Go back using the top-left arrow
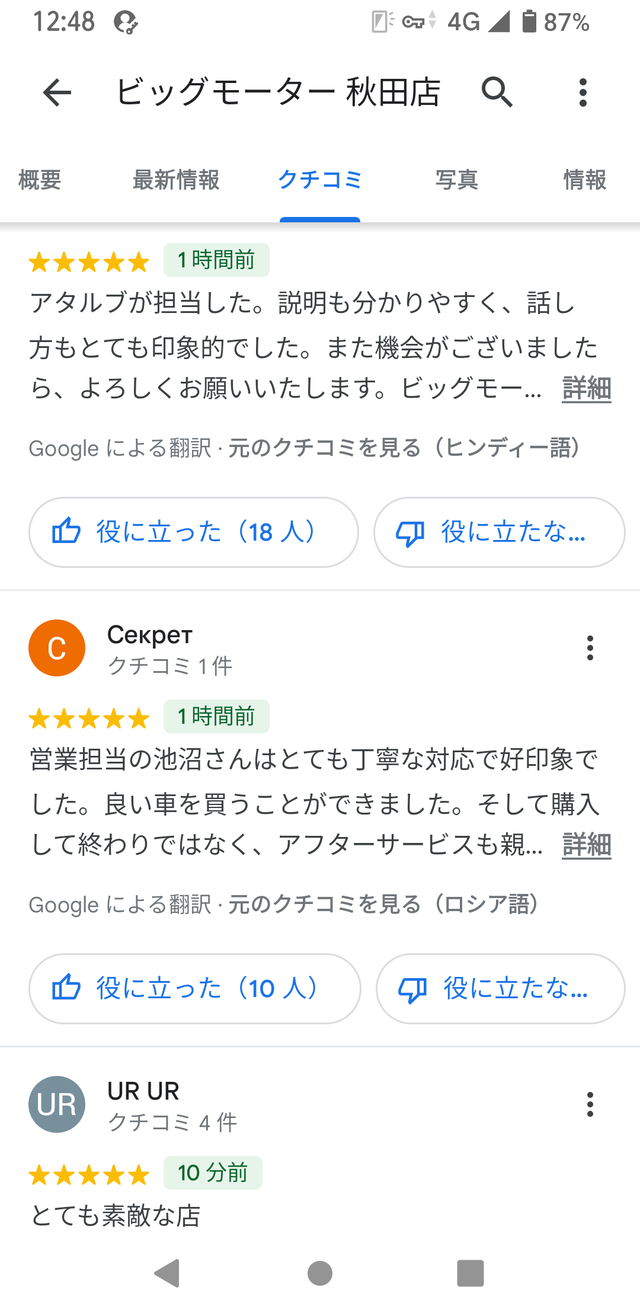Screen dimensions: 640x1316 tap(57, 93)
